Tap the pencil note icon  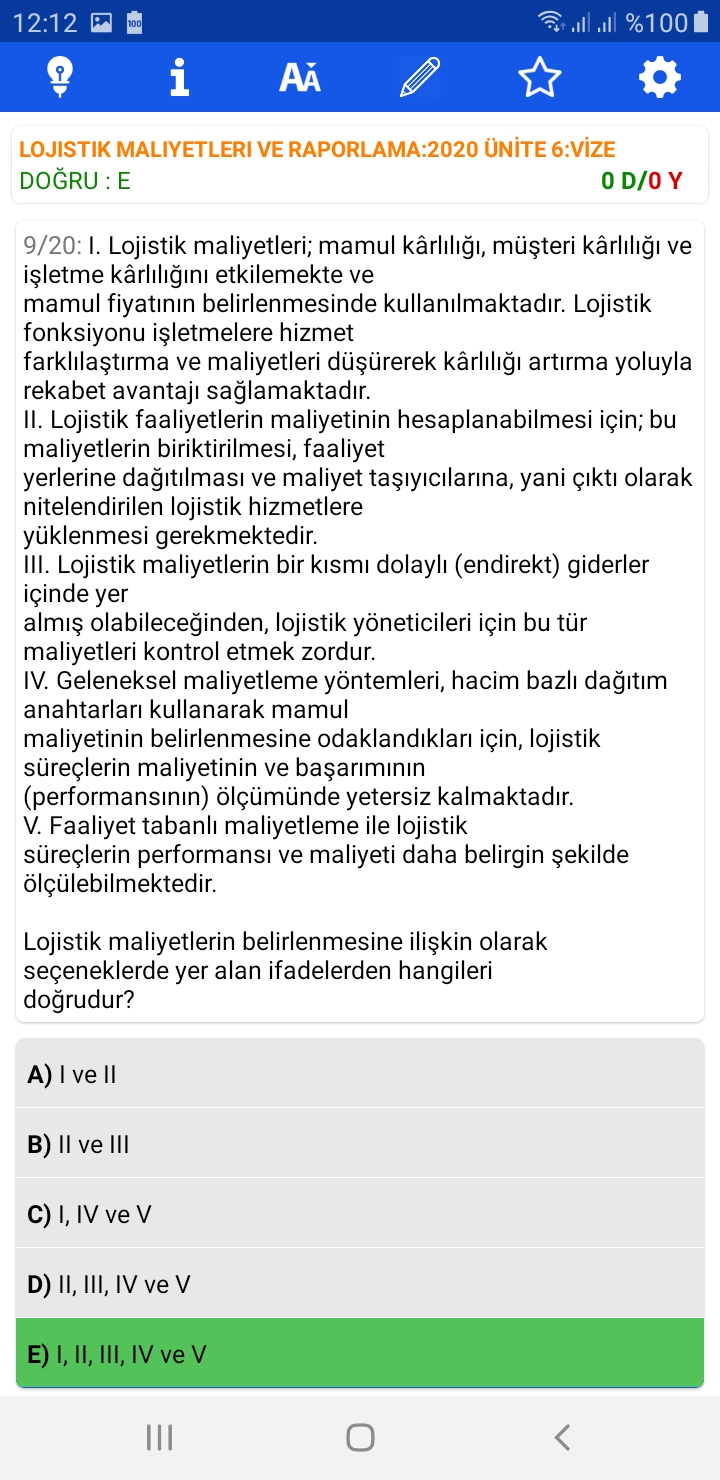(x=420, y=77)
